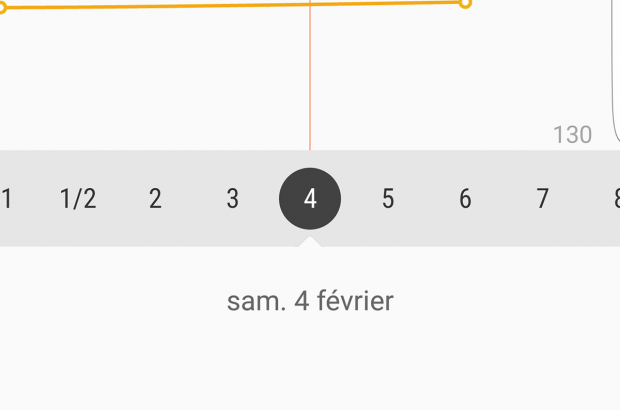The image size is (620, 410).
Task: Select day 5 on the date strip
Action: coord(387,199)
